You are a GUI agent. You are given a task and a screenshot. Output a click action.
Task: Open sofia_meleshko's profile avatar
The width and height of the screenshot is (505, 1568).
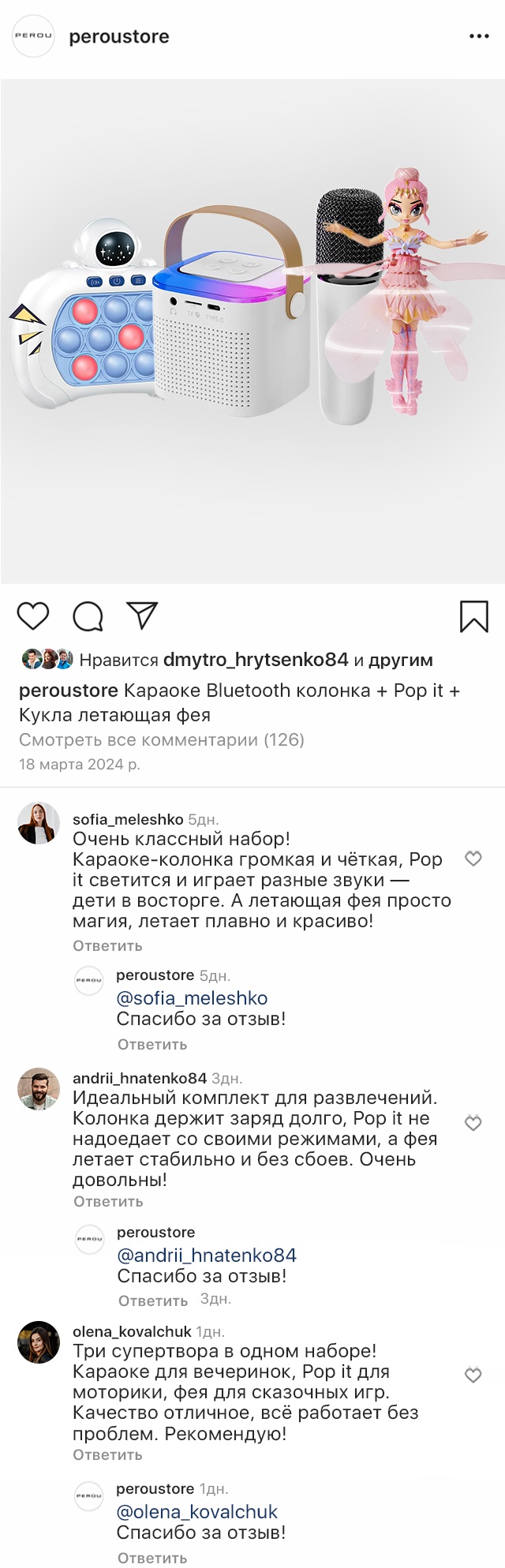39,823
